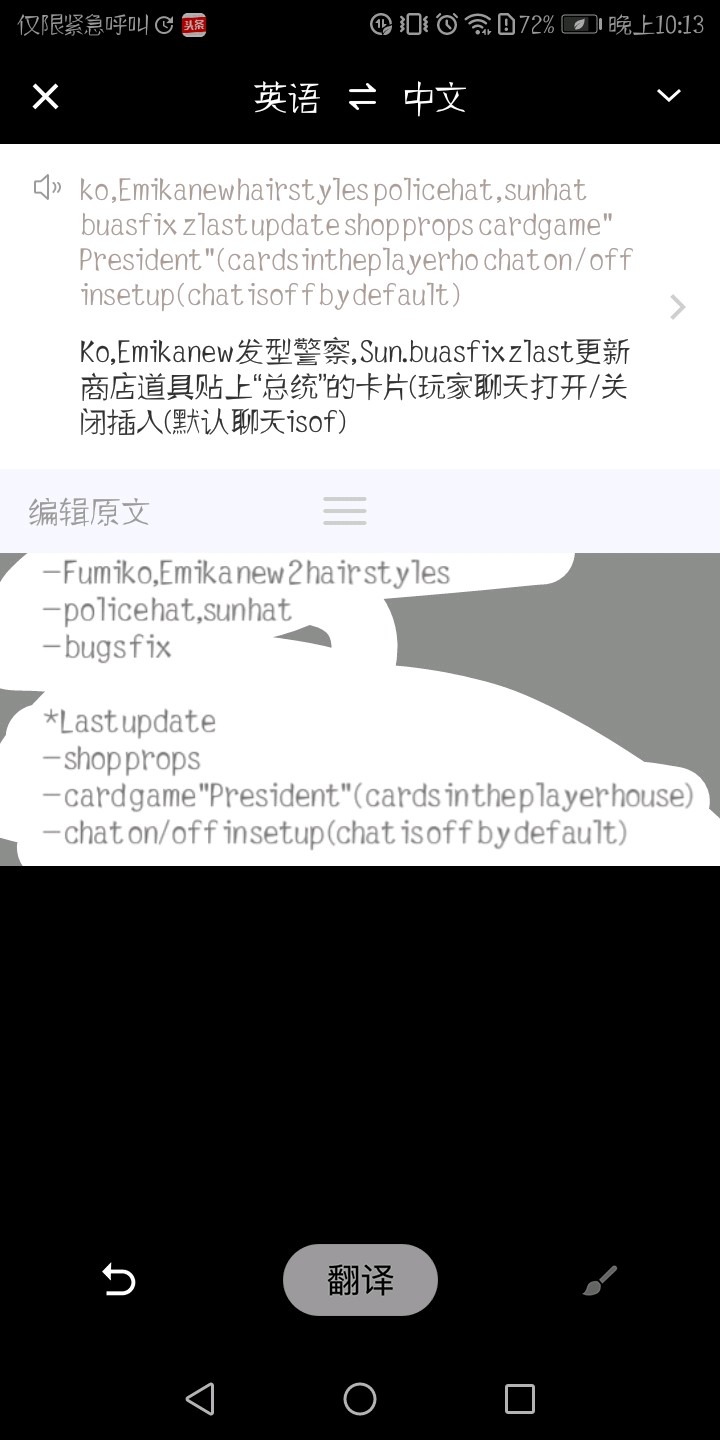720x1440 pixels.
Task: Tap the drag handle beside 编辑原文
Action: click(x=344, y=511)
